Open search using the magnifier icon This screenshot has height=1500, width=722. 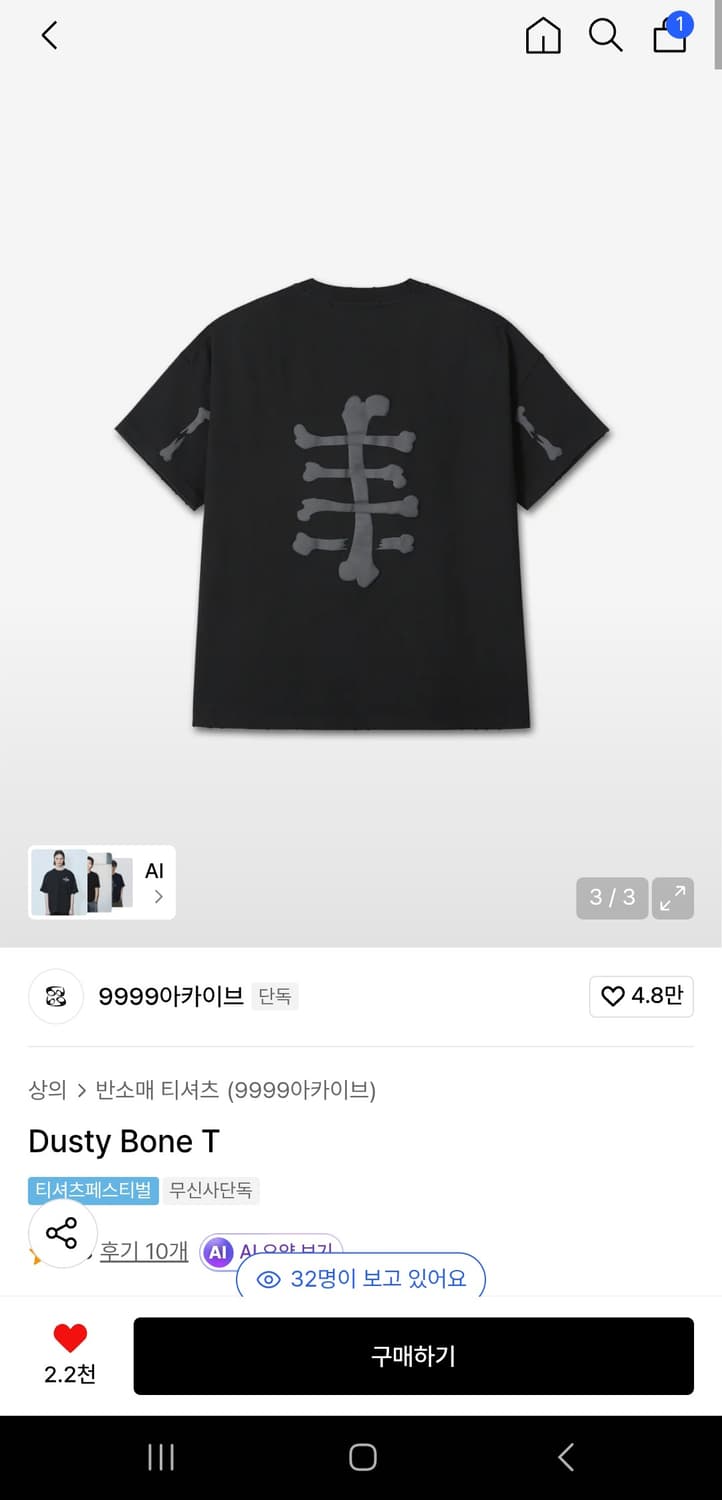[606, 35]
